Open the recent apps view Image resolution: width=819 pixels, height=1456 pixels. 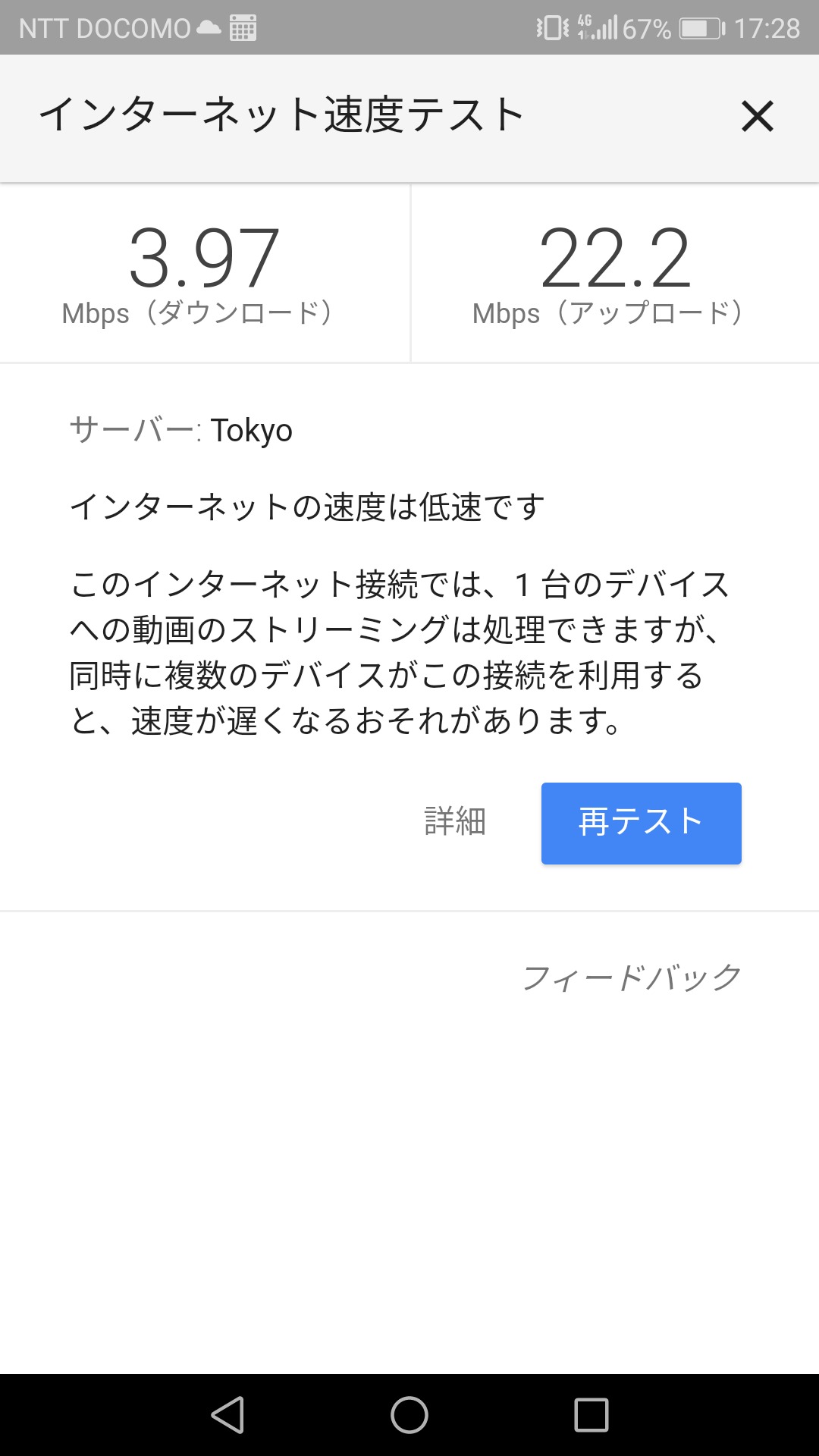[591, 1415]
